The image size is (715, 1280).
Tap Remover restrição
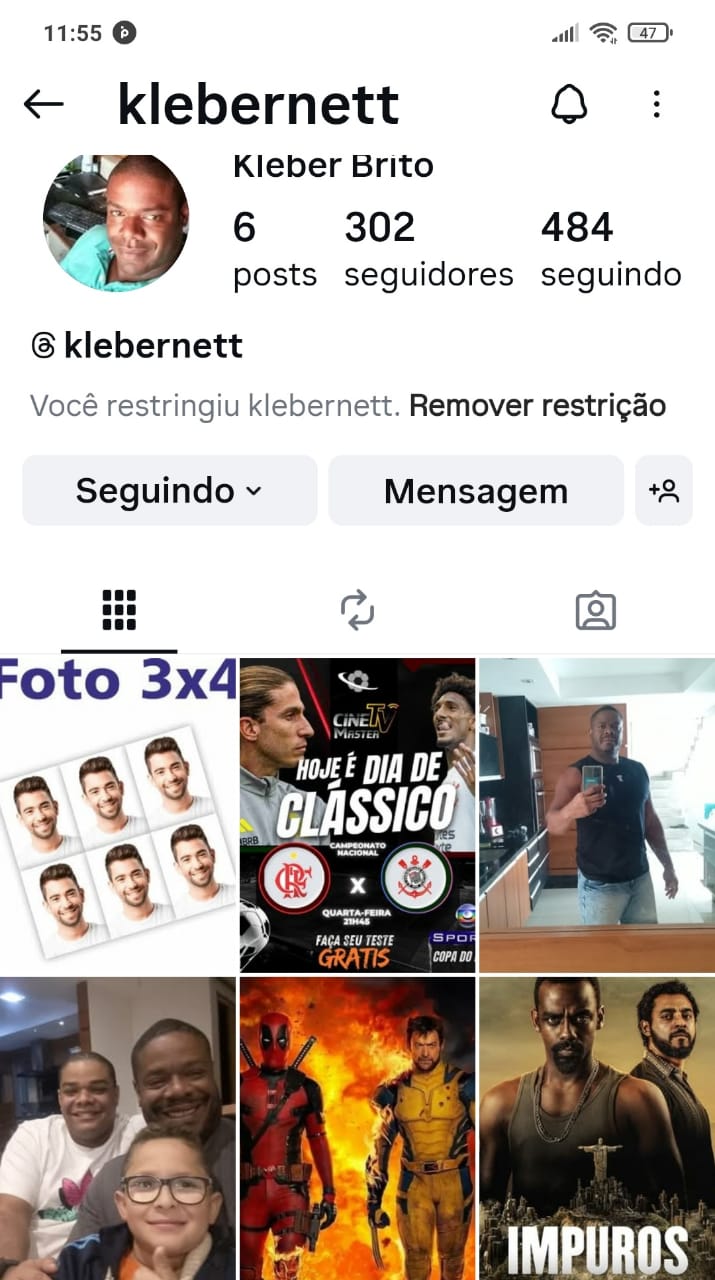tap(537, 405)
